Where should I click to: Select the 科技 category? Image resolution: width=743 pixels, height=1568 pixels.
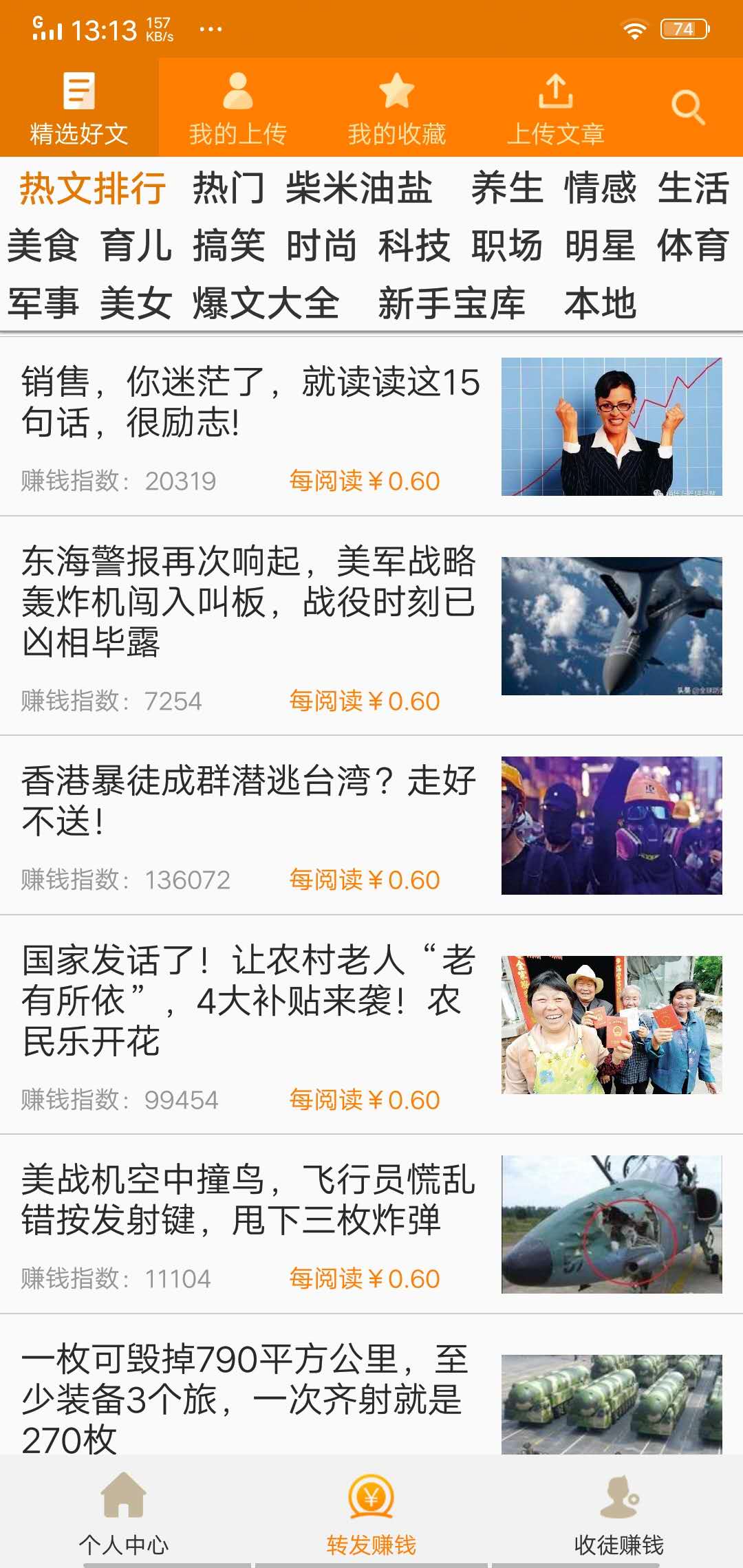414,248
